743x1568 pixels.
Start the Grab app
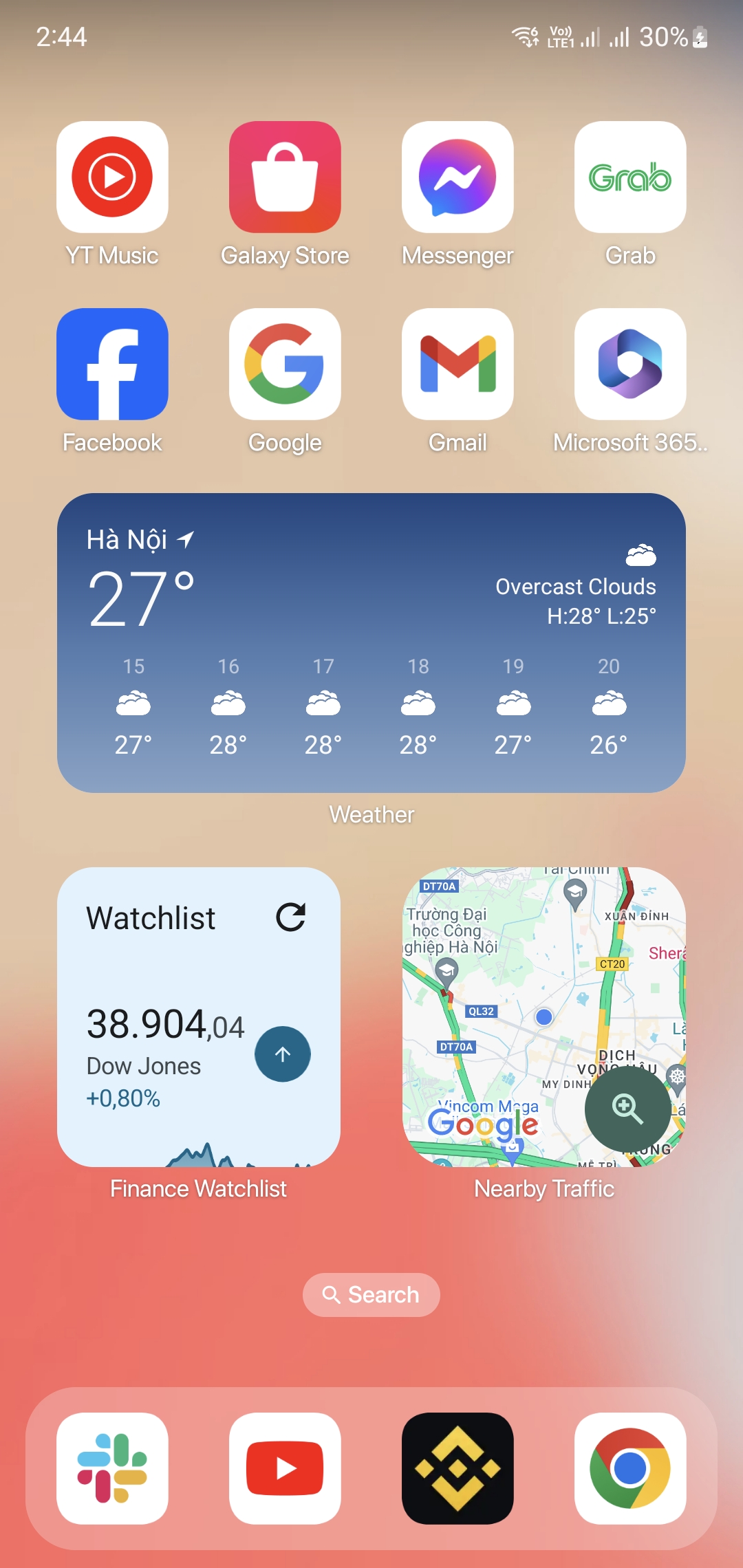tap(630, 177)
